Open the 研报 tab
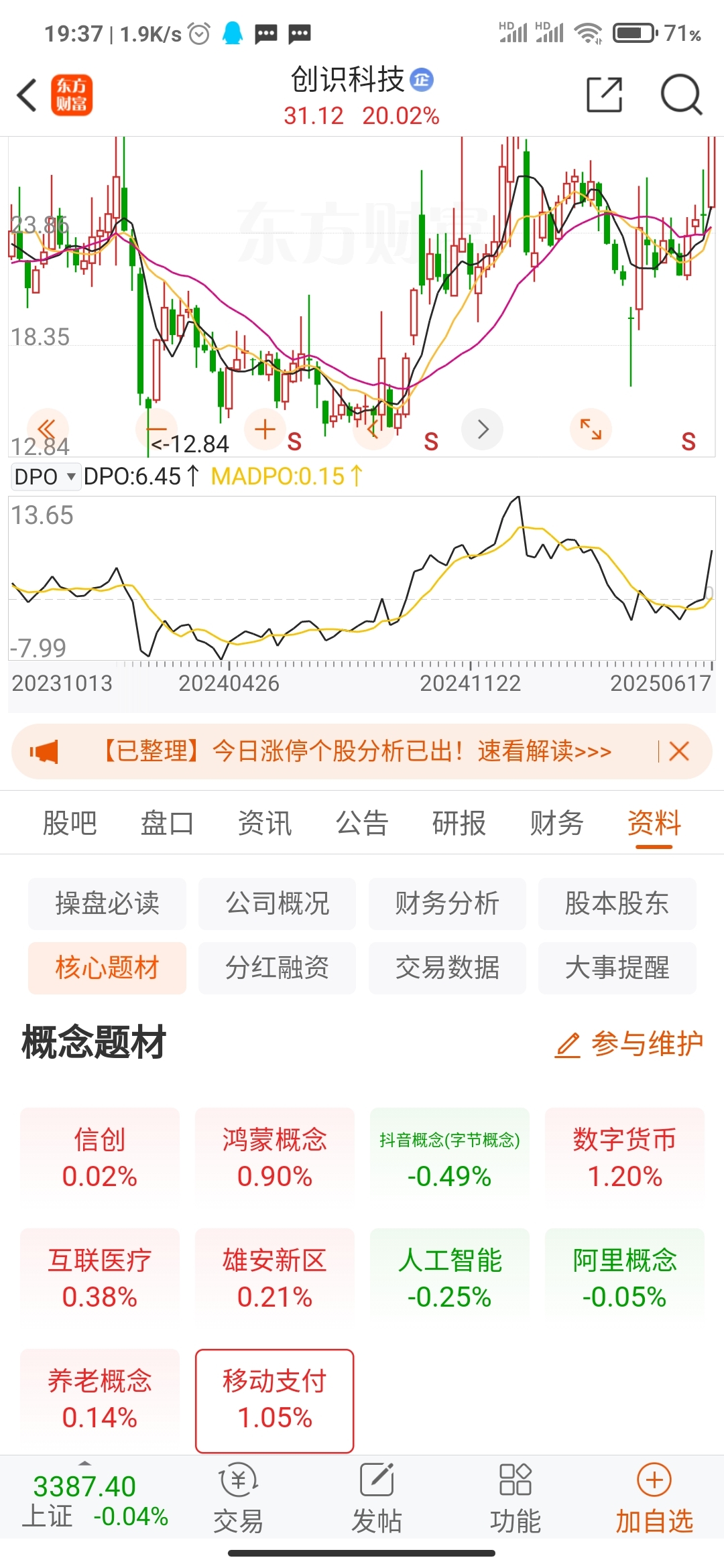Viewport: 724px width, 1568px height. coord(459,823)
